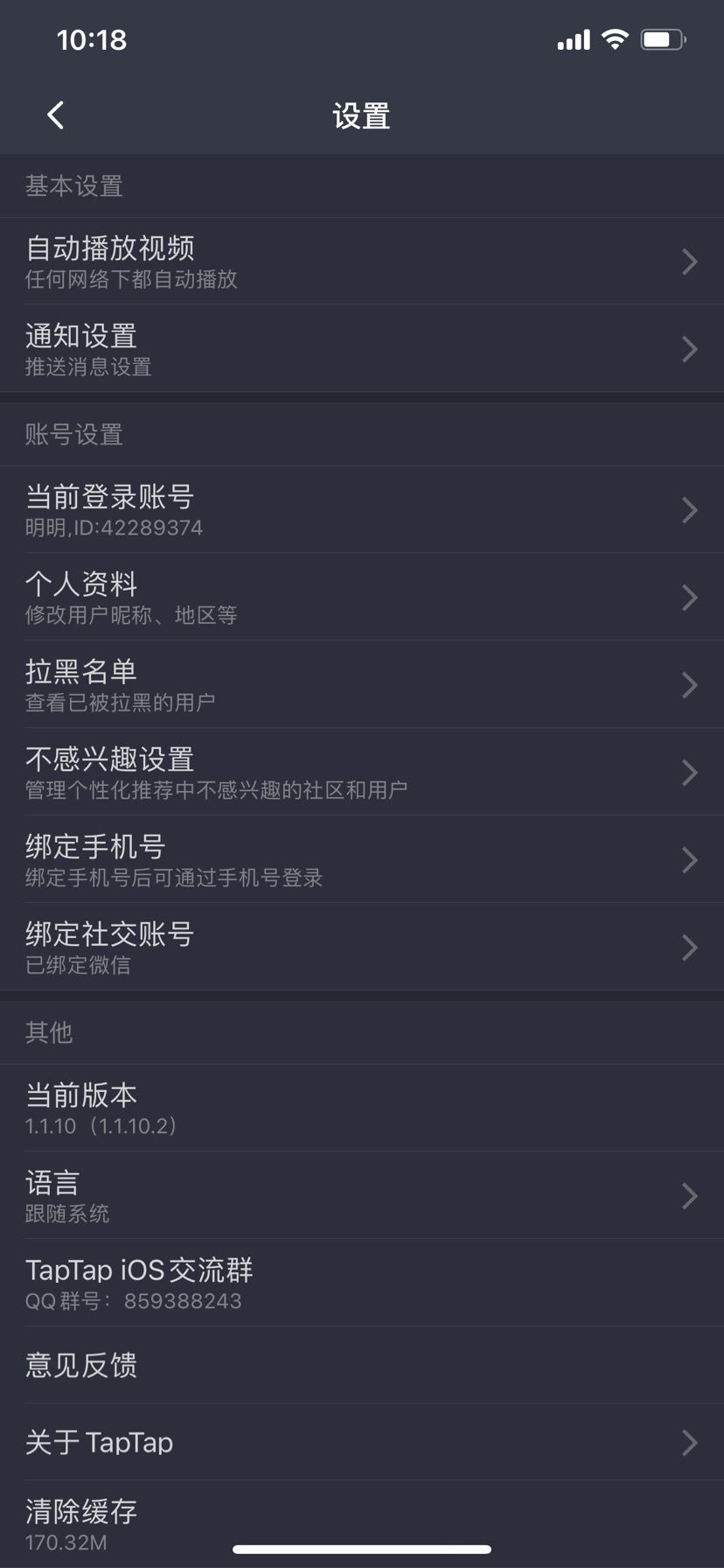Expand the 自动播放视频 row chevron

pos(690,262)
